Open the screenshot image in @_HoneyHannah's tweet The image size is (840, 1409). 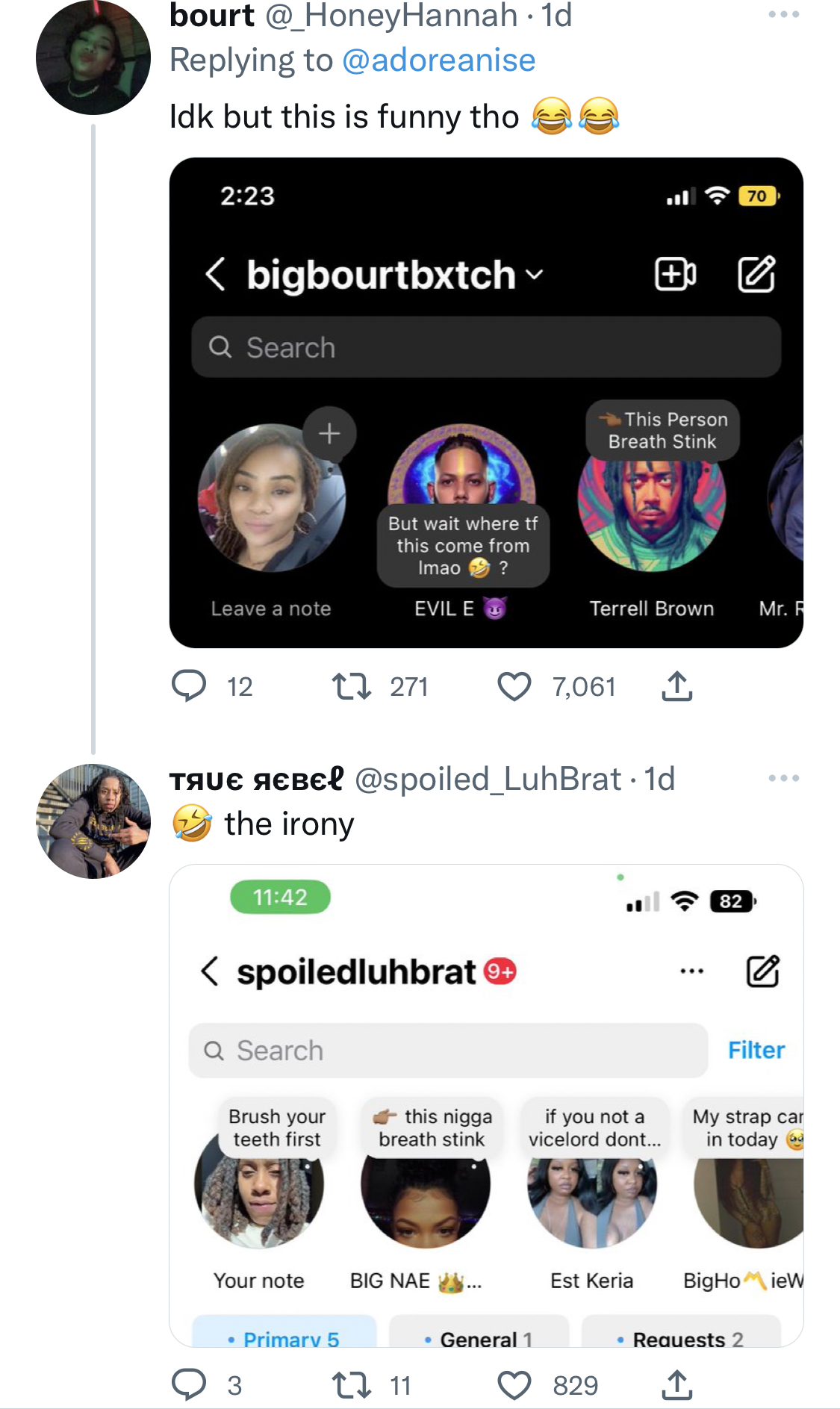pyautogui.click(x=486, y=402)
